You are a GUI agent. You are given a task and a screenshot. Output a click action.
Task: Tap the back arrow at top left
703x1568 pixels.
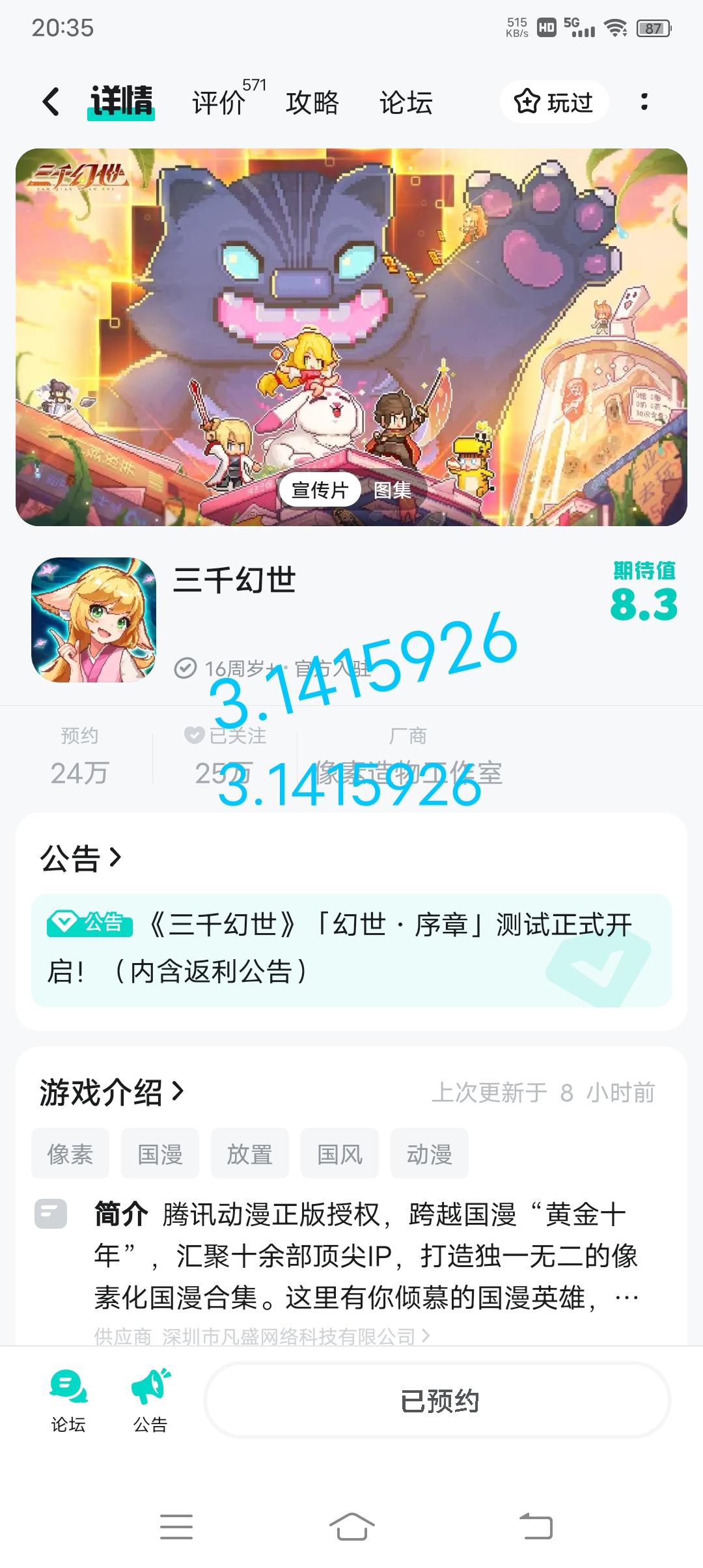tap(49, 102)
